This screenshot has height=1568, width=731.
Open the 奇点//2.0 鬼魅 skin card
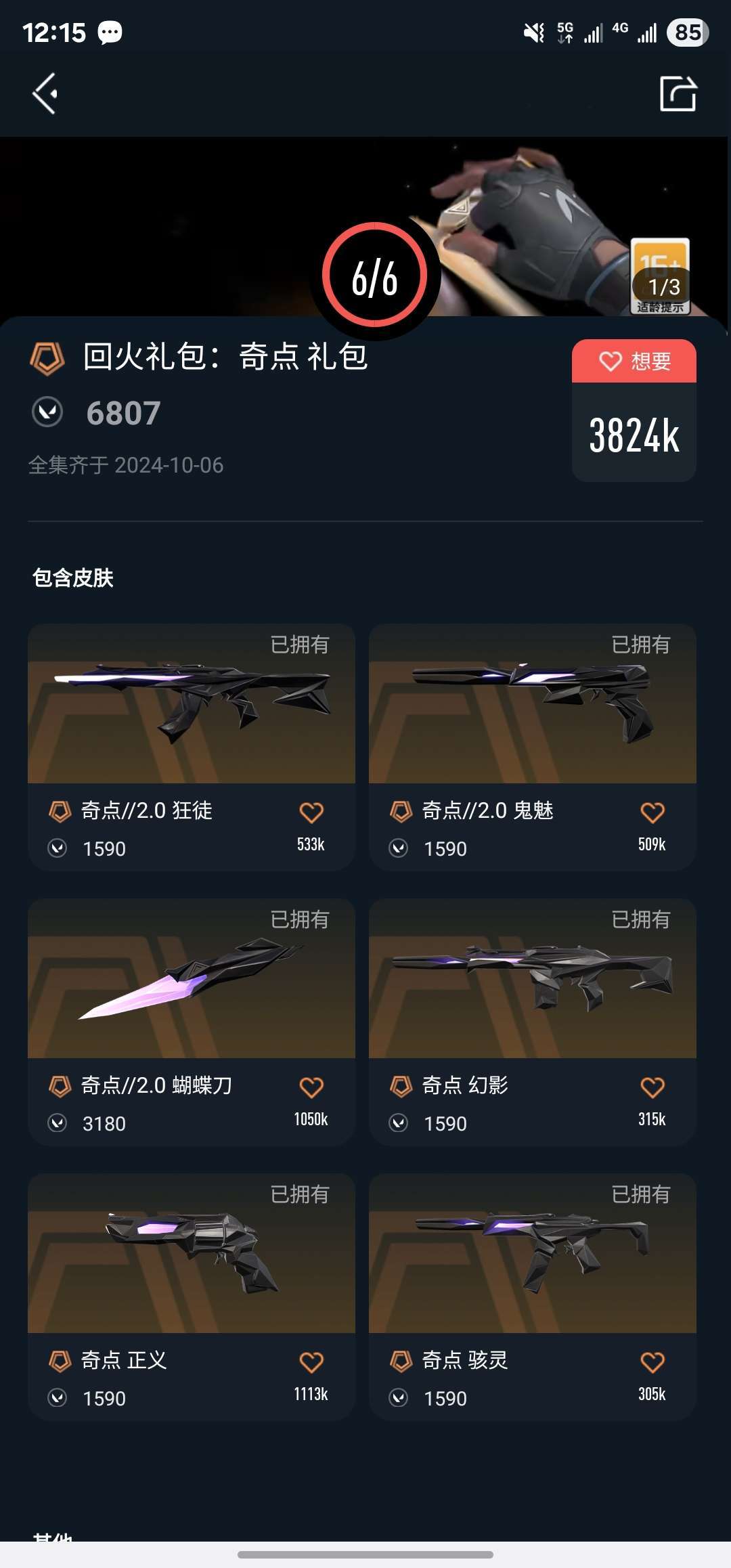[x=533, y=747]
